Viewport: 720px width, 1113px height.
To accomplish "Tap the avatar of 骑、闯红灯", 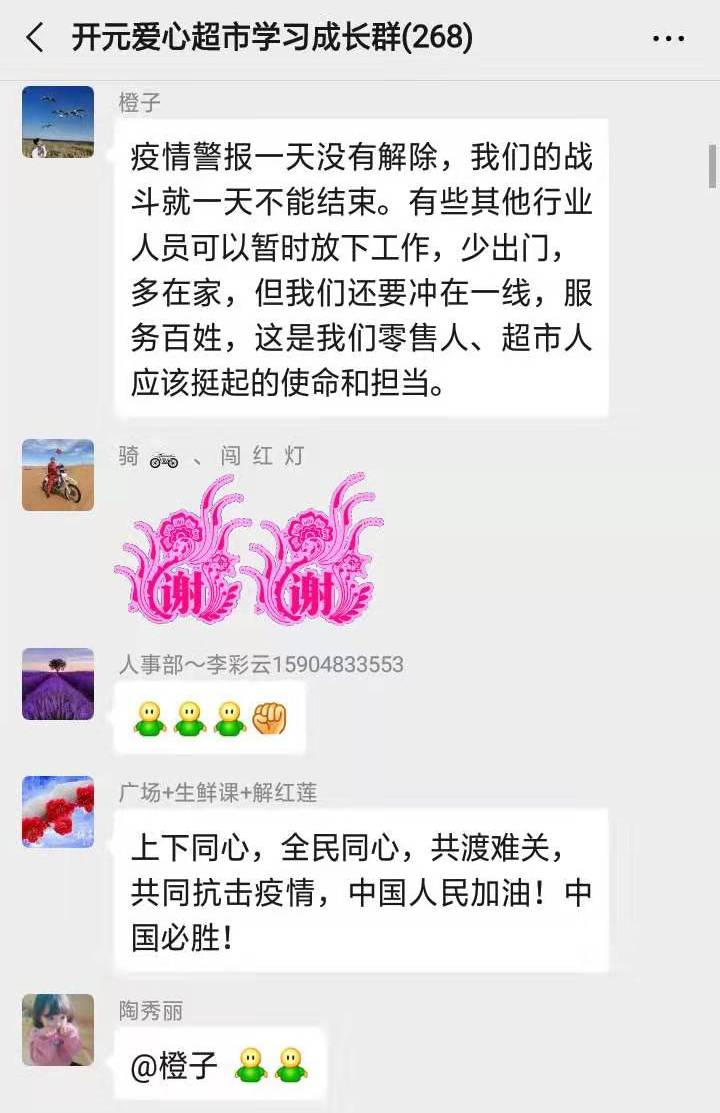I will [x=58, y=475].
